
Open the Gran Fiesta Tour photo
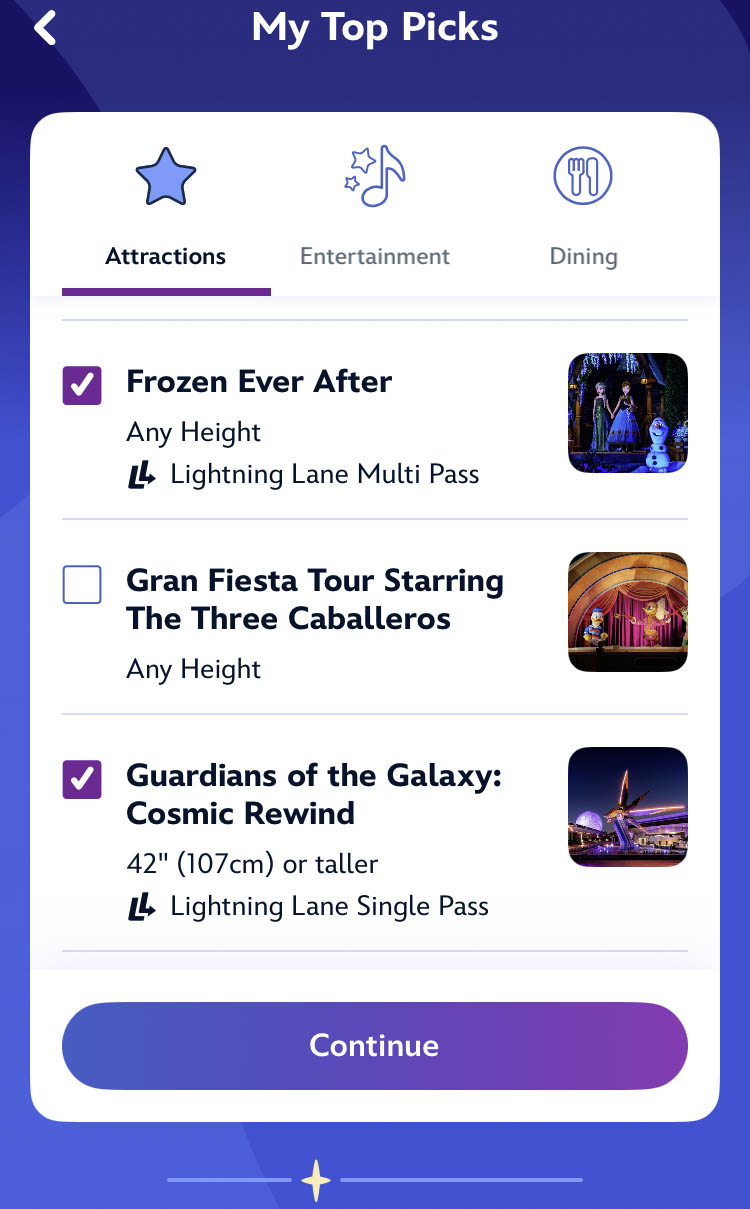click(x=628, y=611)
